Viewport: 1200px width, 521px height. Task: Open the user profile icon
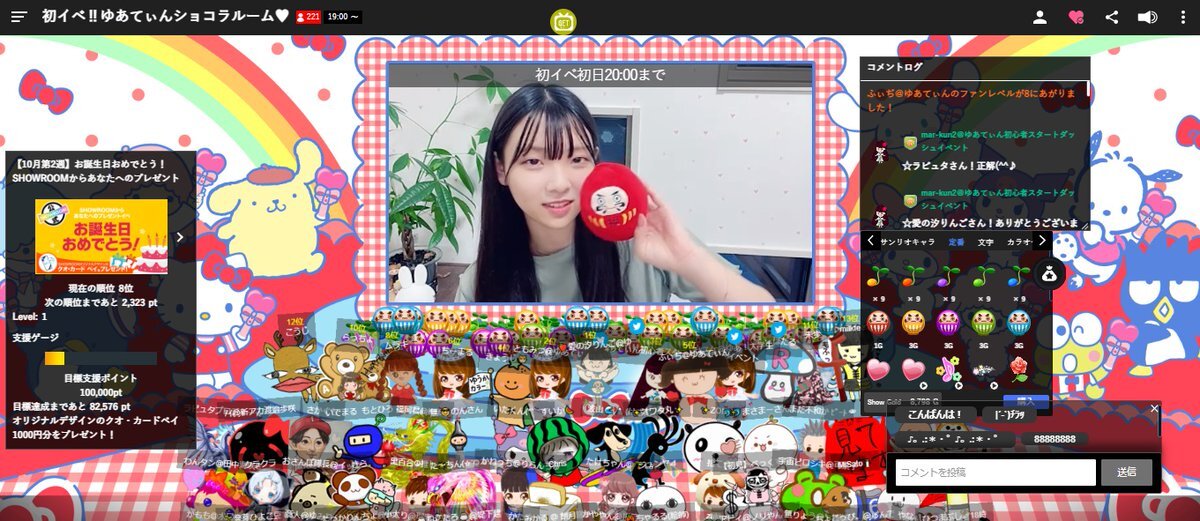1040,17
